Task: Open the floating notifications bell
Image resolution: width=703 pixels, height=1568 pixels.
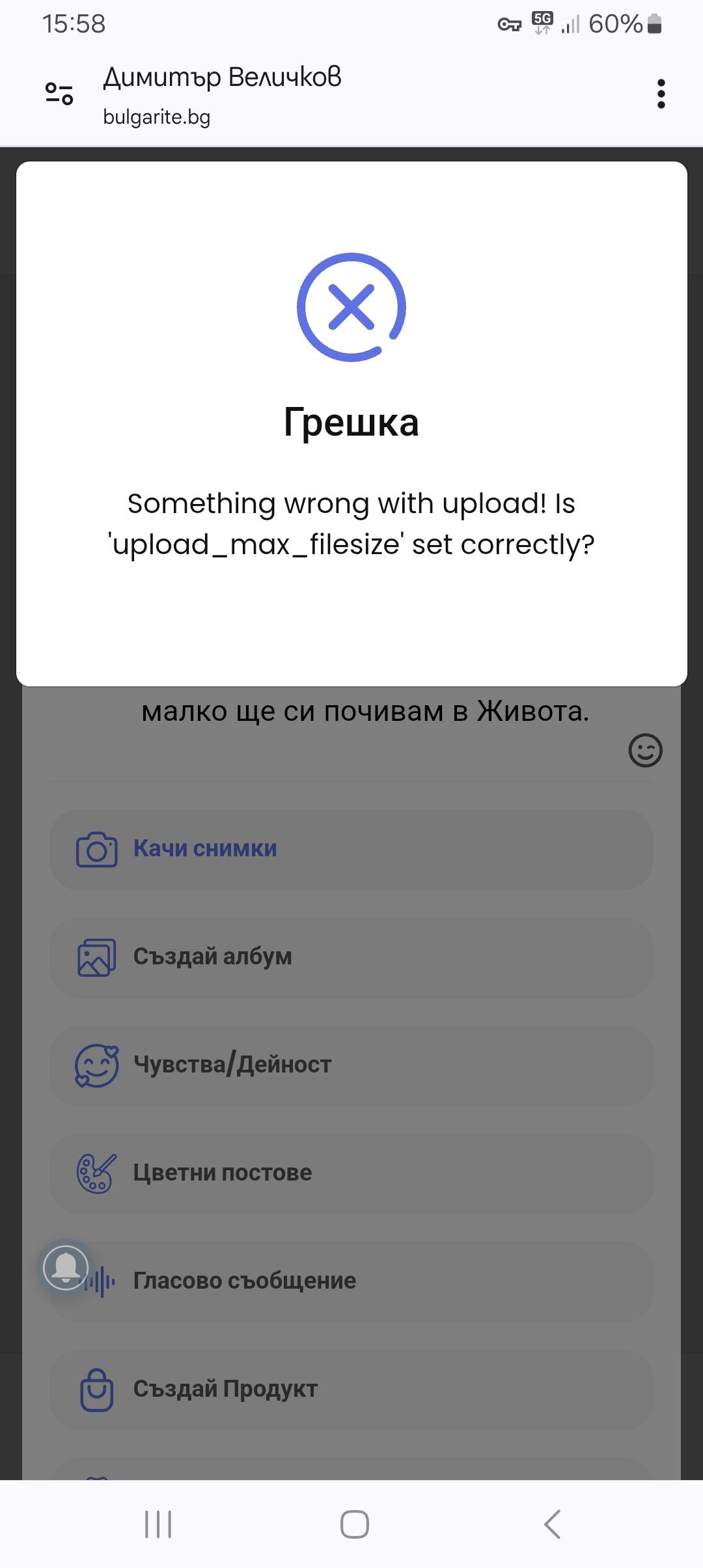Action: pyautogui.click(x=66, y=1267)
